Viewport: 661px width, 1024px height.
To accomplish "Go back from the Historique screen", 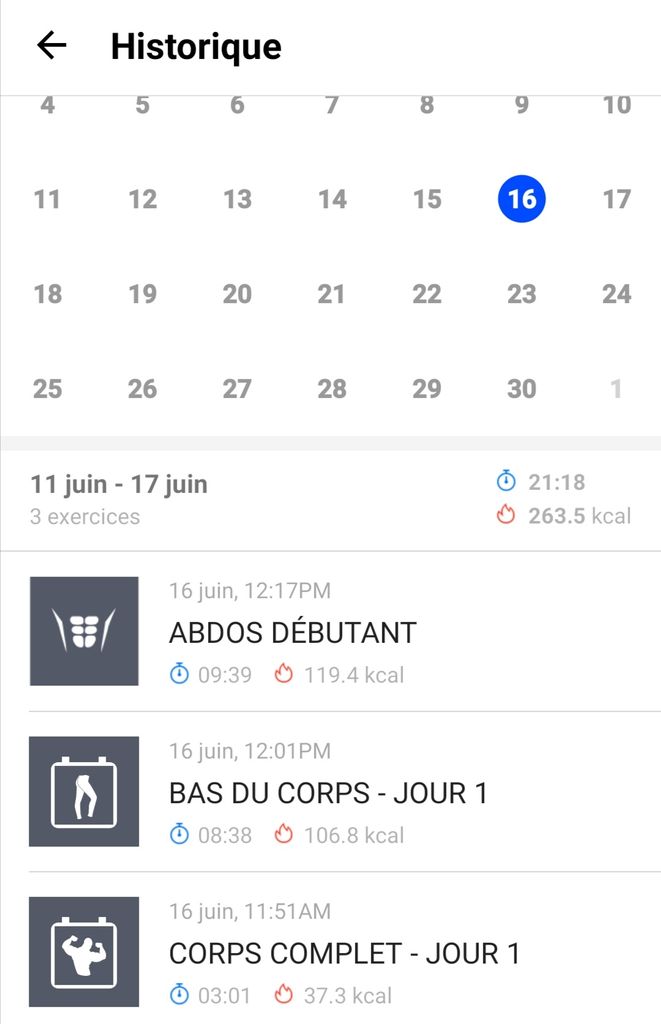I will point(51,46).
